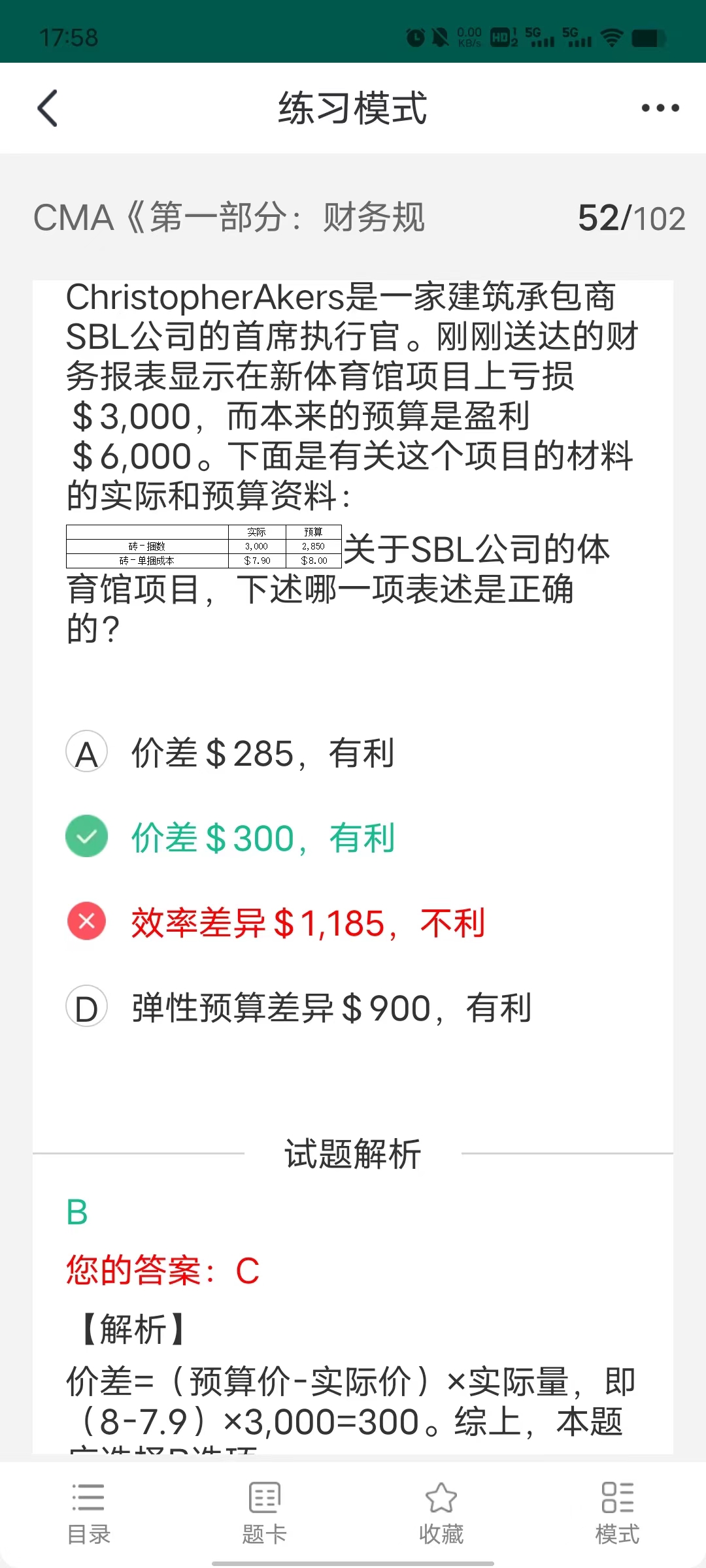The height and width of the screenshot is (1568, 706).
Task: Go back from practice mode
Action: click(48, 108)
